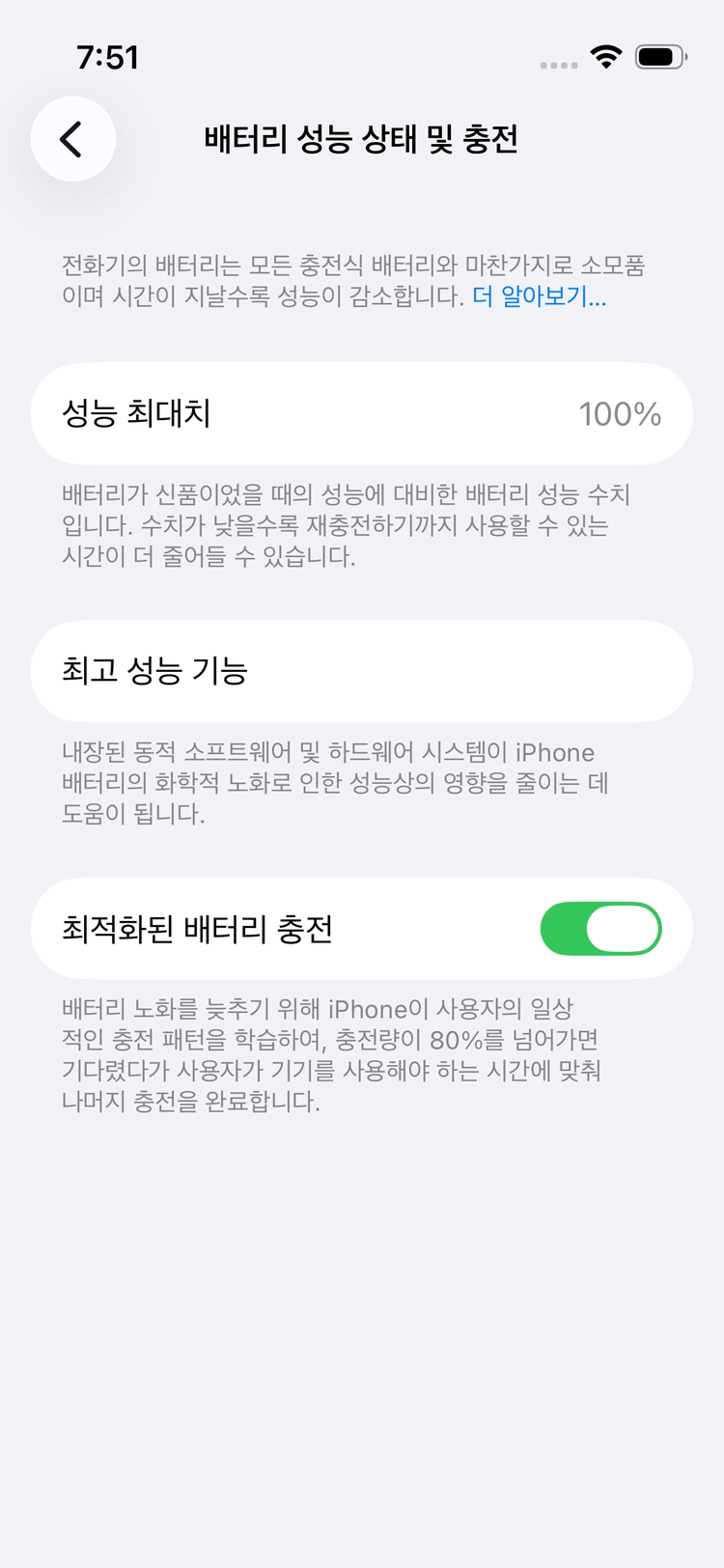The image size is (724, 1568).
Task: Open the 더 알아보기 link
Action: pos(539,296)
